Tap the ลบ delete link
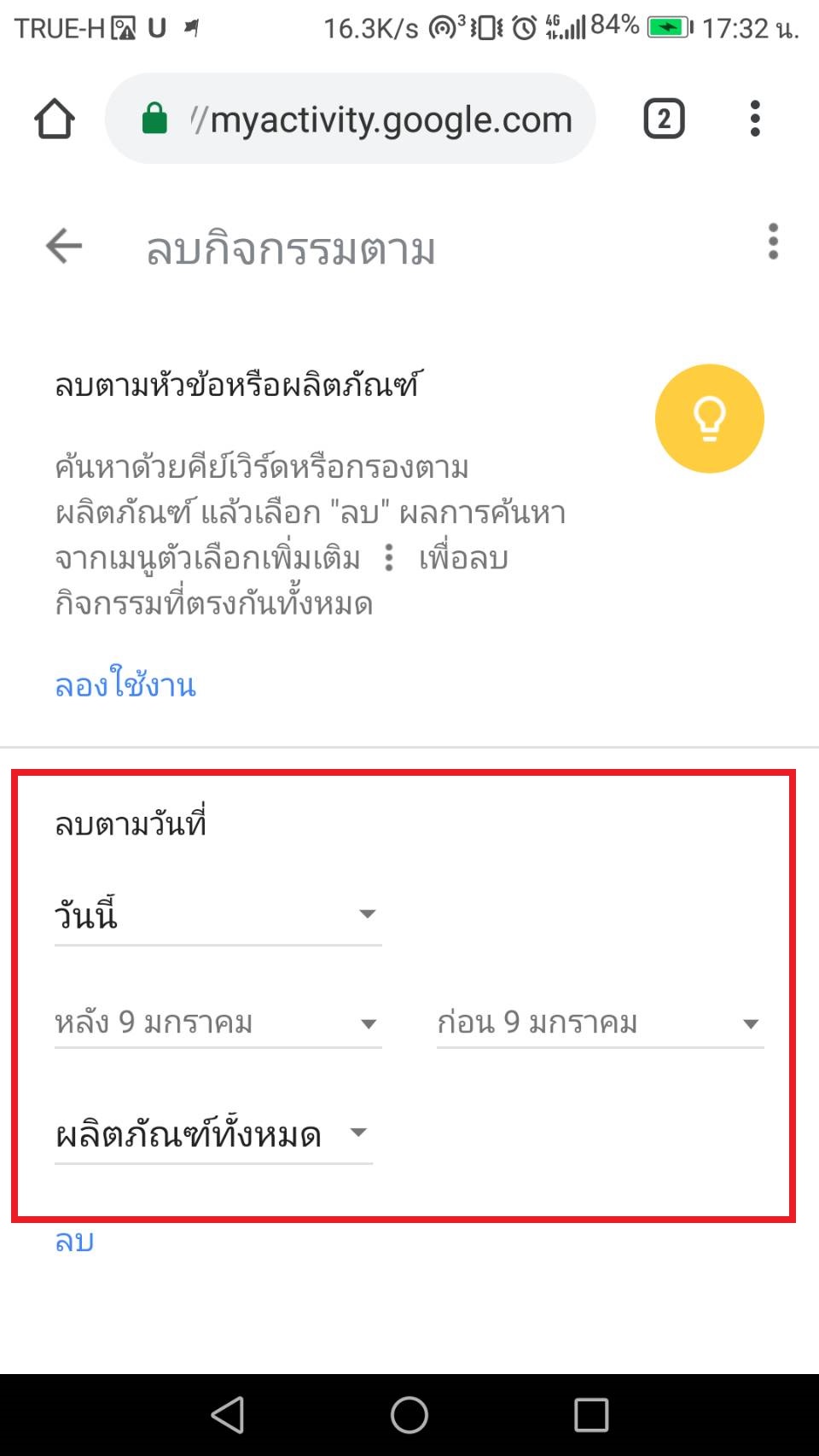The width and height of the screenshot is (819, 1456). tap(74, 1242)
